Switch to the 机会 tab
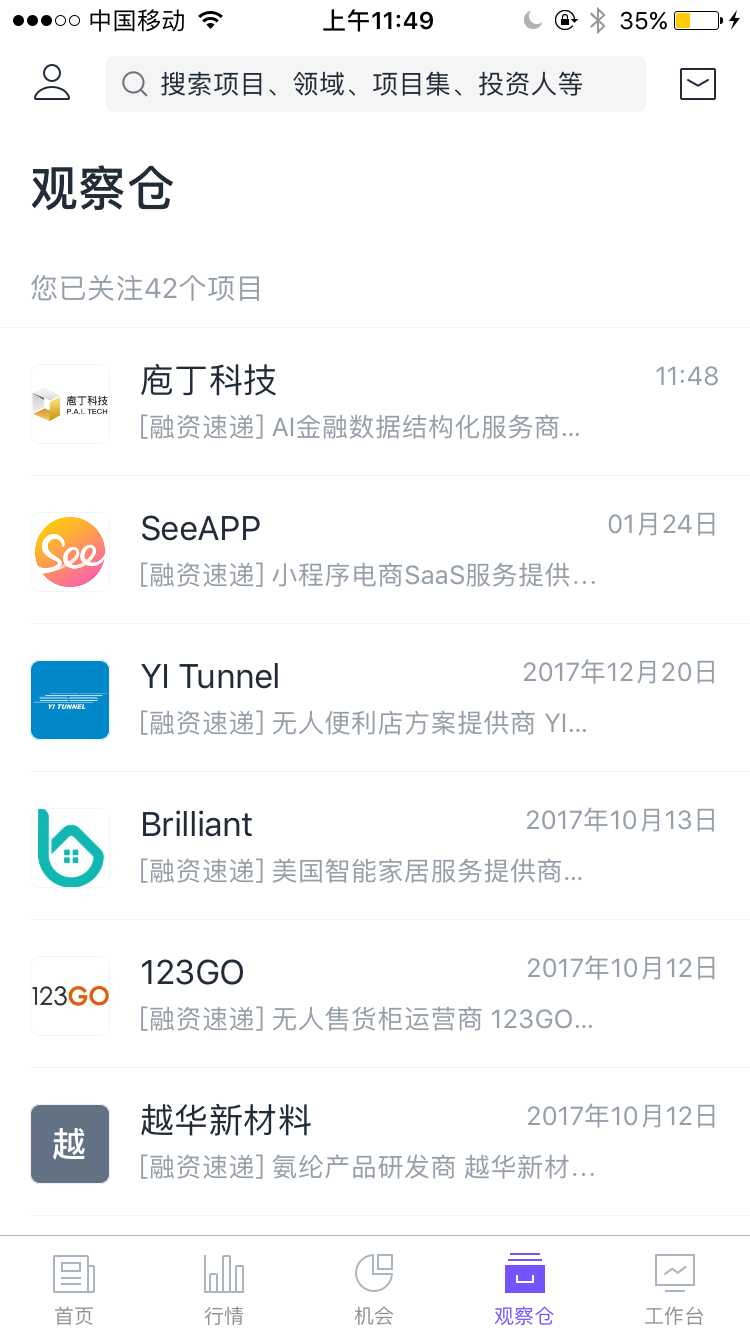The height and width of the screenshot is (1334, 750). [374, 1286]
